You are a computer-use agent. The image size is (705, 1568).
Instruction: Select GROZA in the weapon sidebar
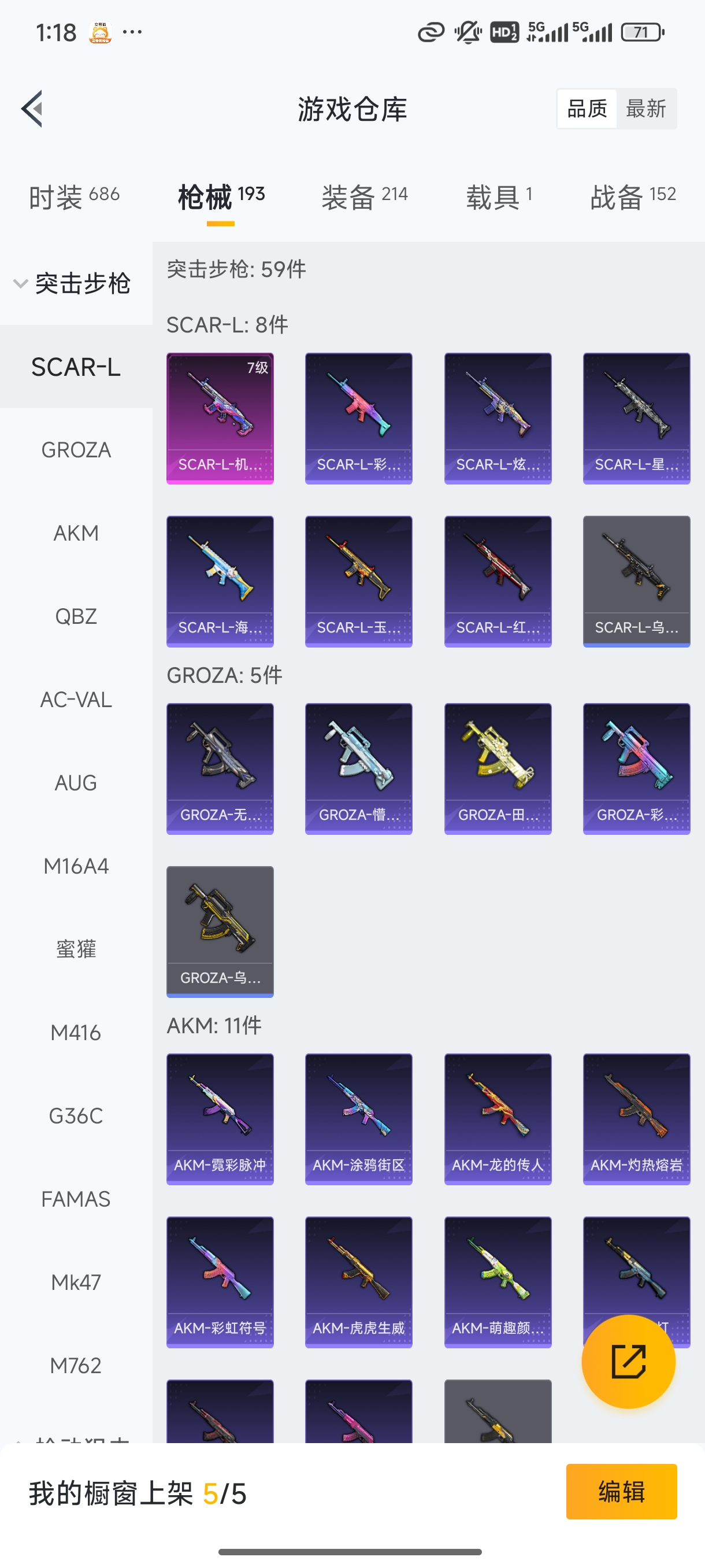76,450
